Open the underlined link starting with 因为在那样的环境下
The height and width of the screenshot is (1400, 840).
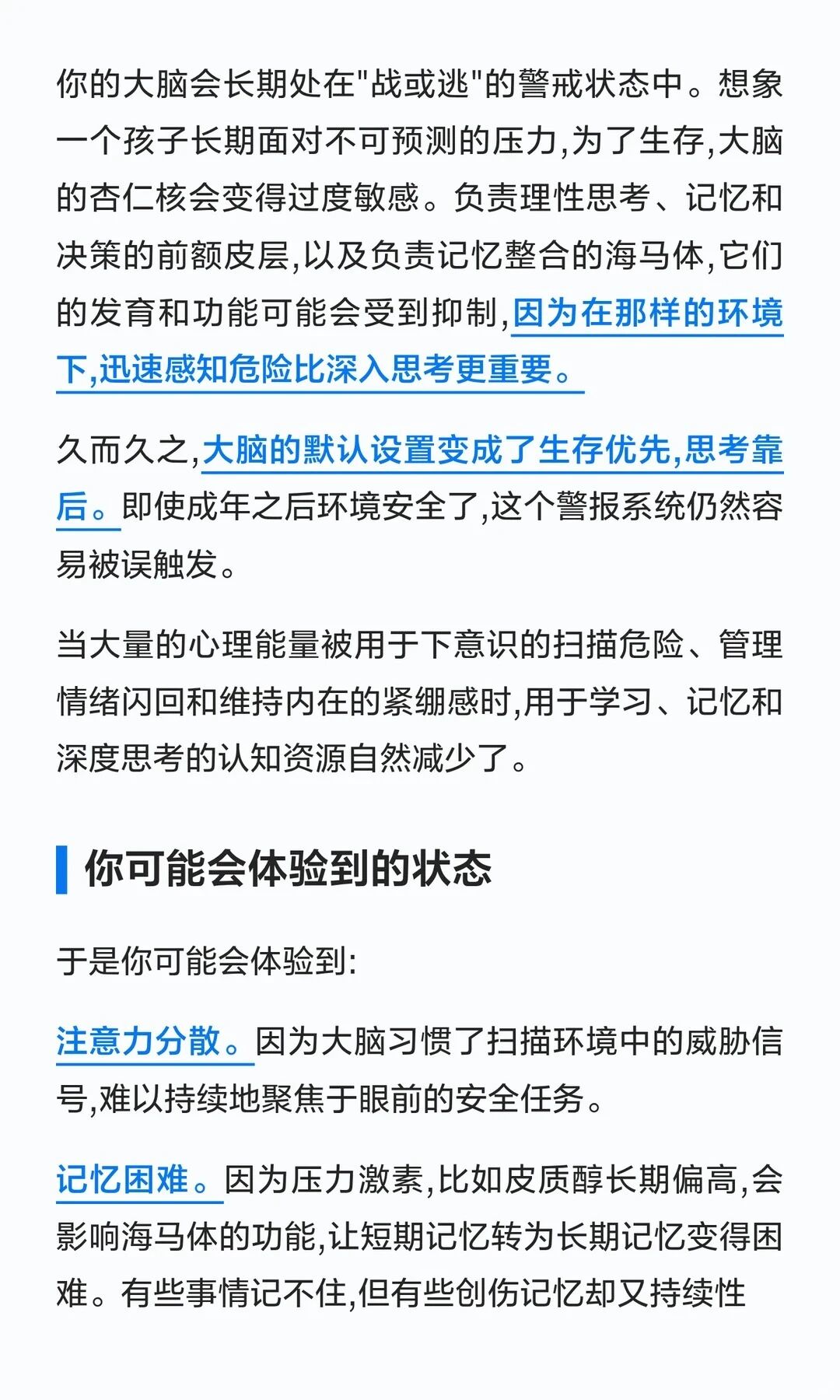pos(647,313)
